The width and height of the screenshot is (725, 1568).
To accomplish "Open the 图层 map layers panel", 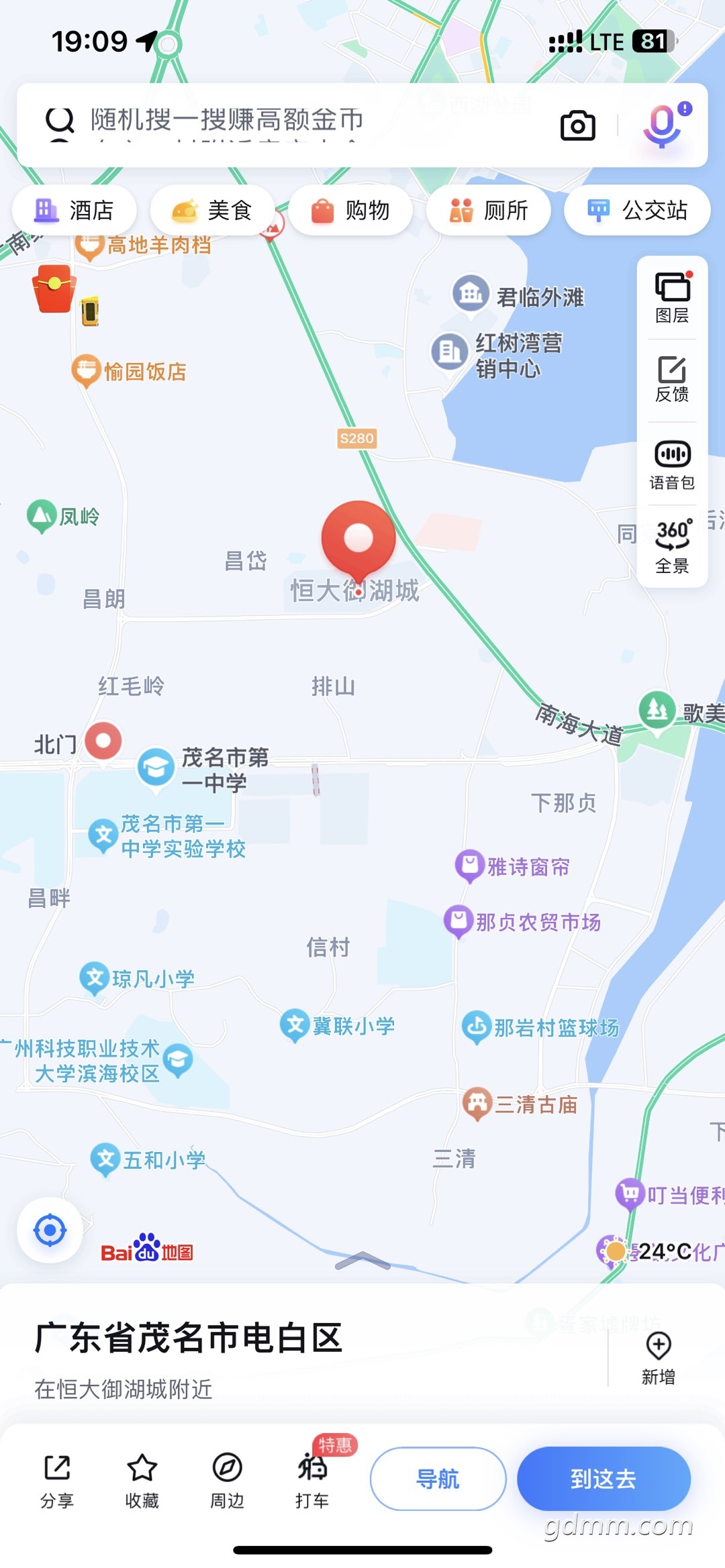I will click(x=672, y=298).
